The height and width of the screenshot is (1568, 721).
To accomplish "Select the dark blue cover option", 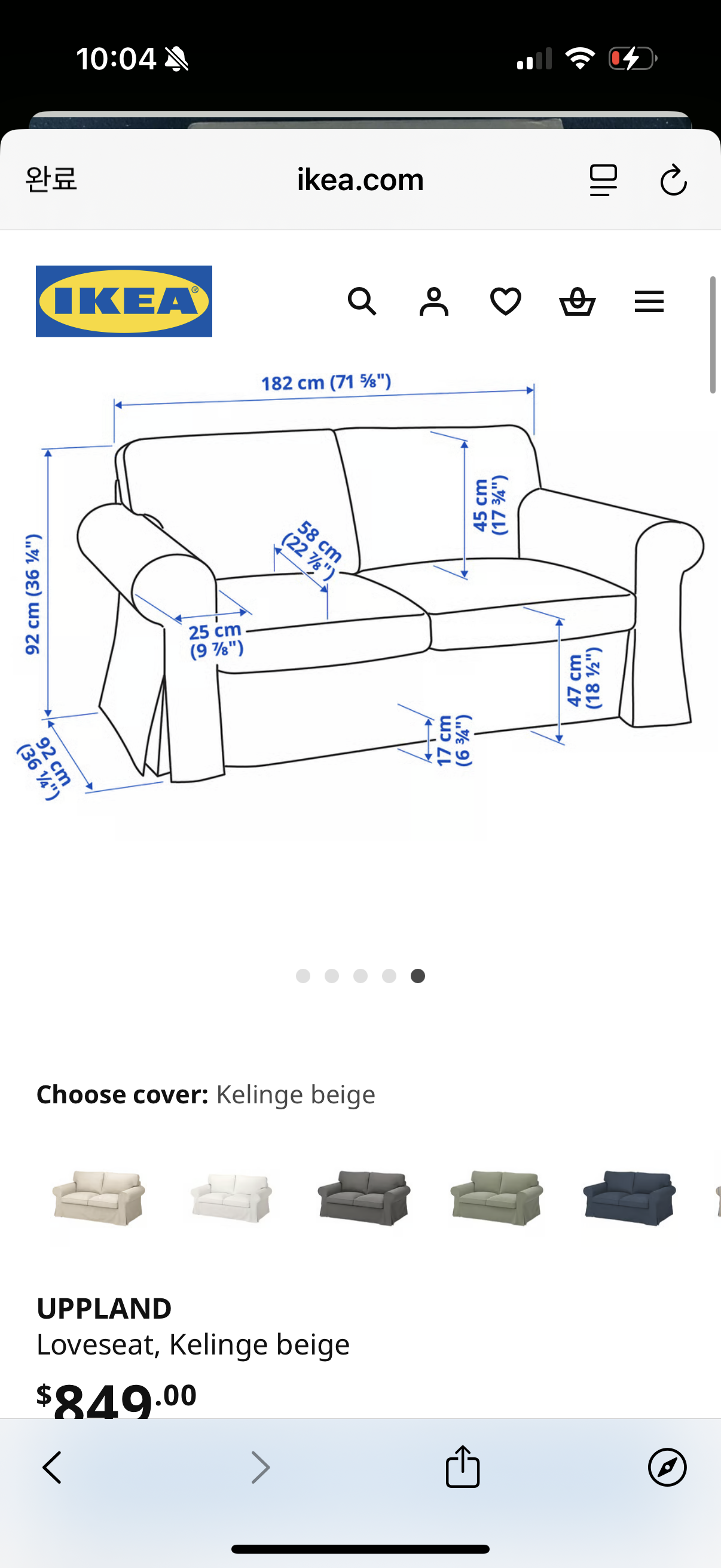I will (x=629, y=1196).
